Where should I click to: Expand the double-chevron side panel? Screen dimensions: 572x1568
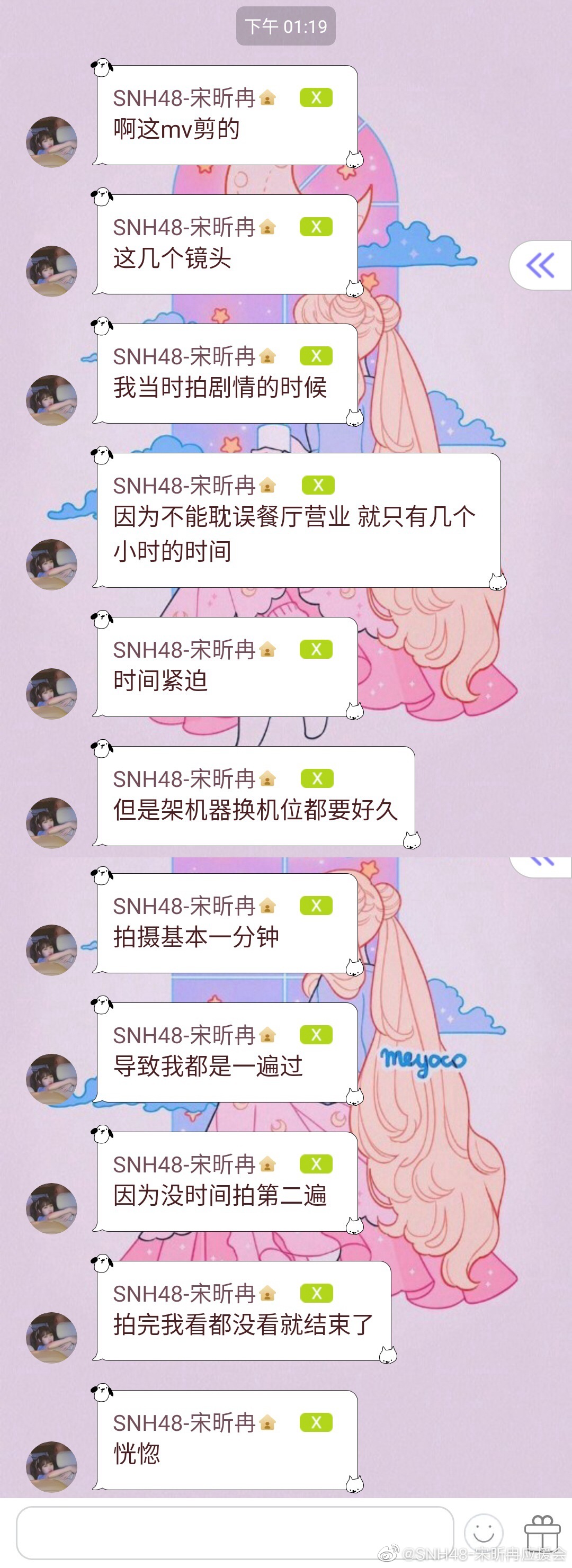[540, 265]
